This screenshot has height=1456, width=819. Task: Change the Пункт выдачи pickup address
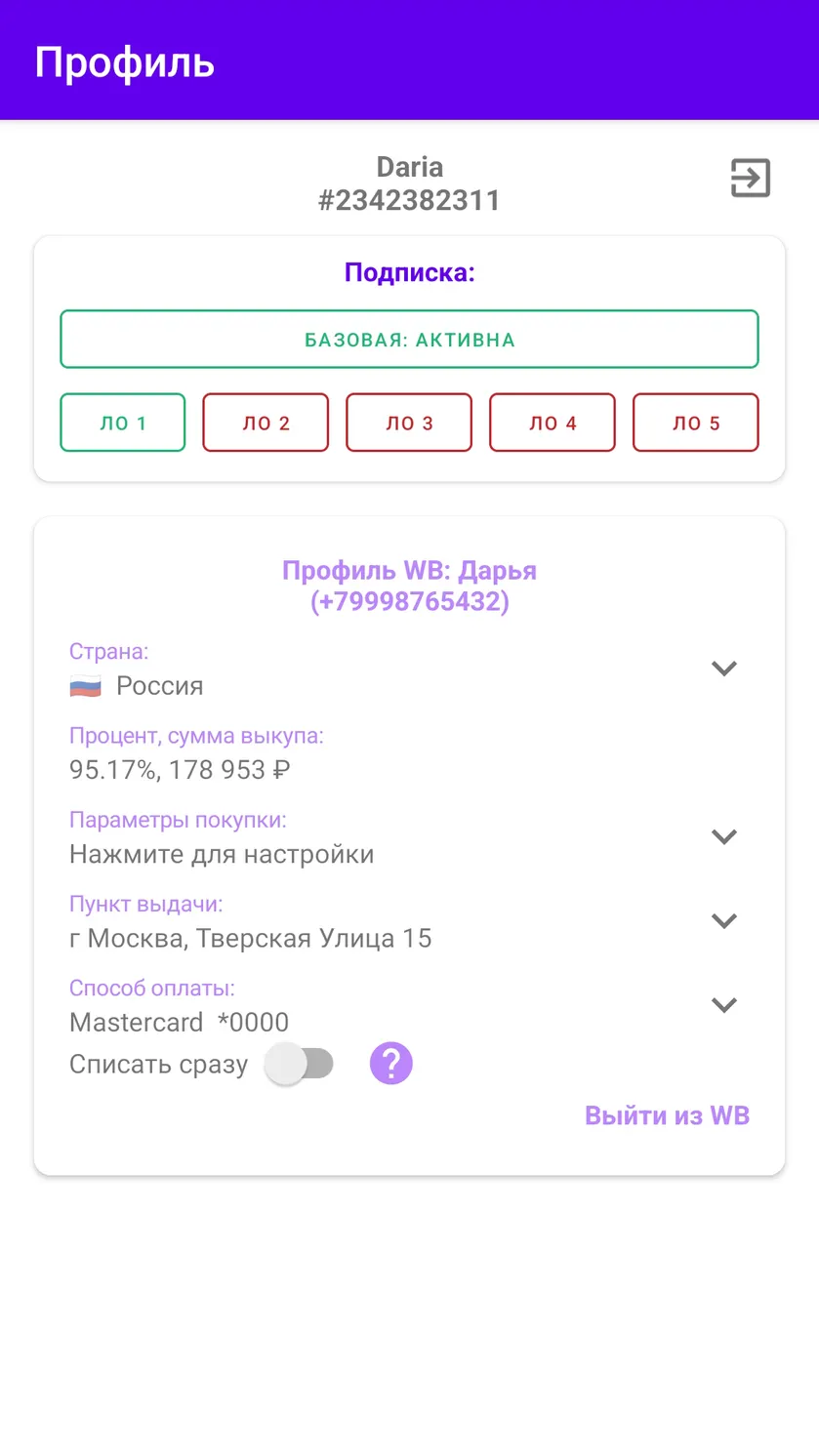pyautogui.click(x=409, y=922)
